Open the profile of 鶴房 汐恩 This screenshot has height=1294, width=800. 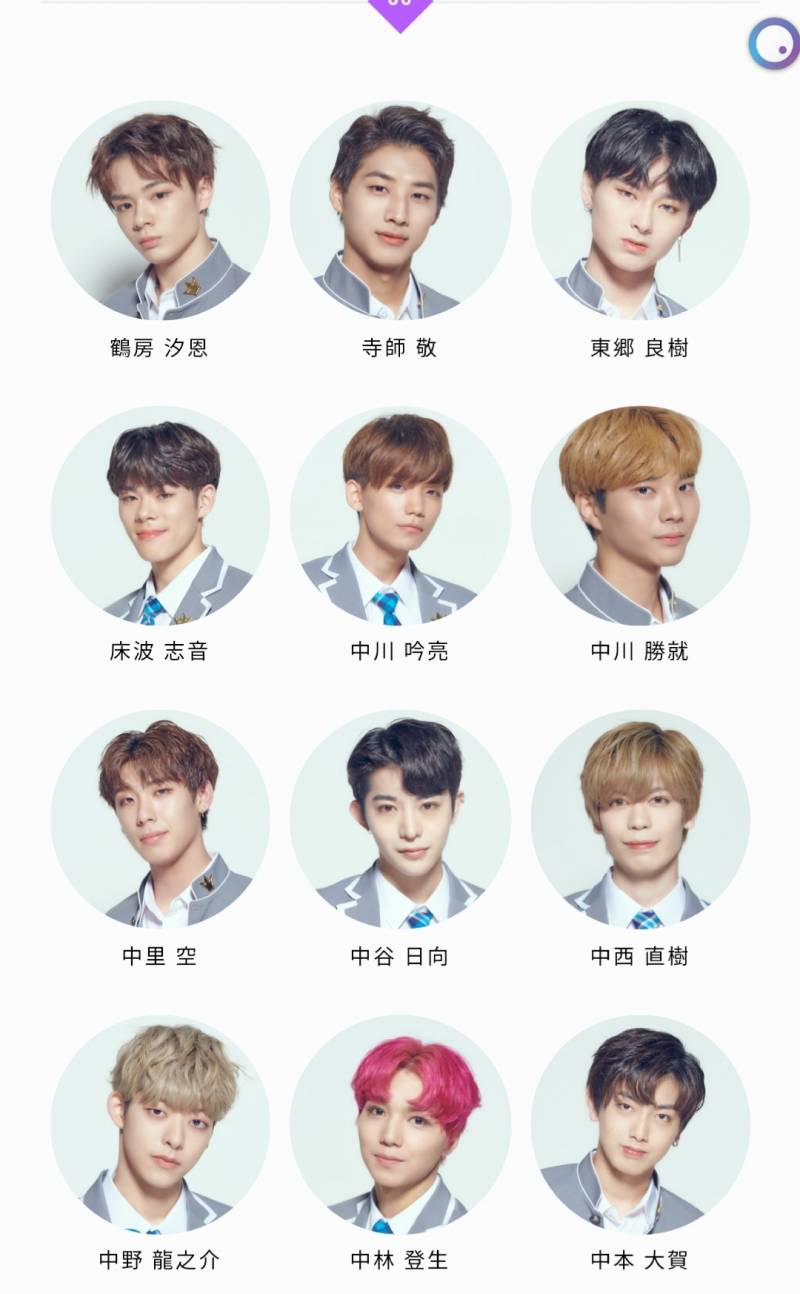click(x=160, y=210)
